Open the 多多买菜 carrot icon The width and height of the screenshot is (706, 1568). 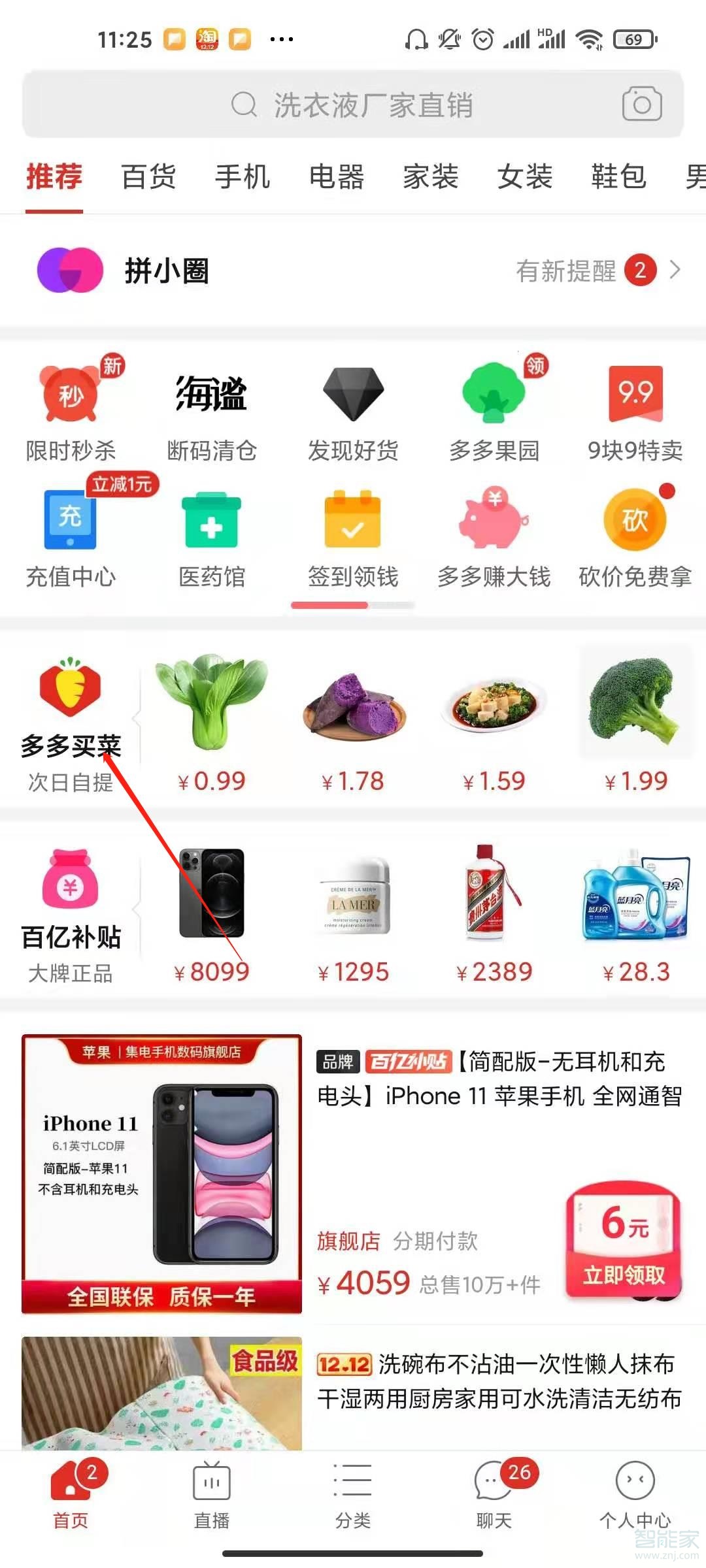pos(70,694)
